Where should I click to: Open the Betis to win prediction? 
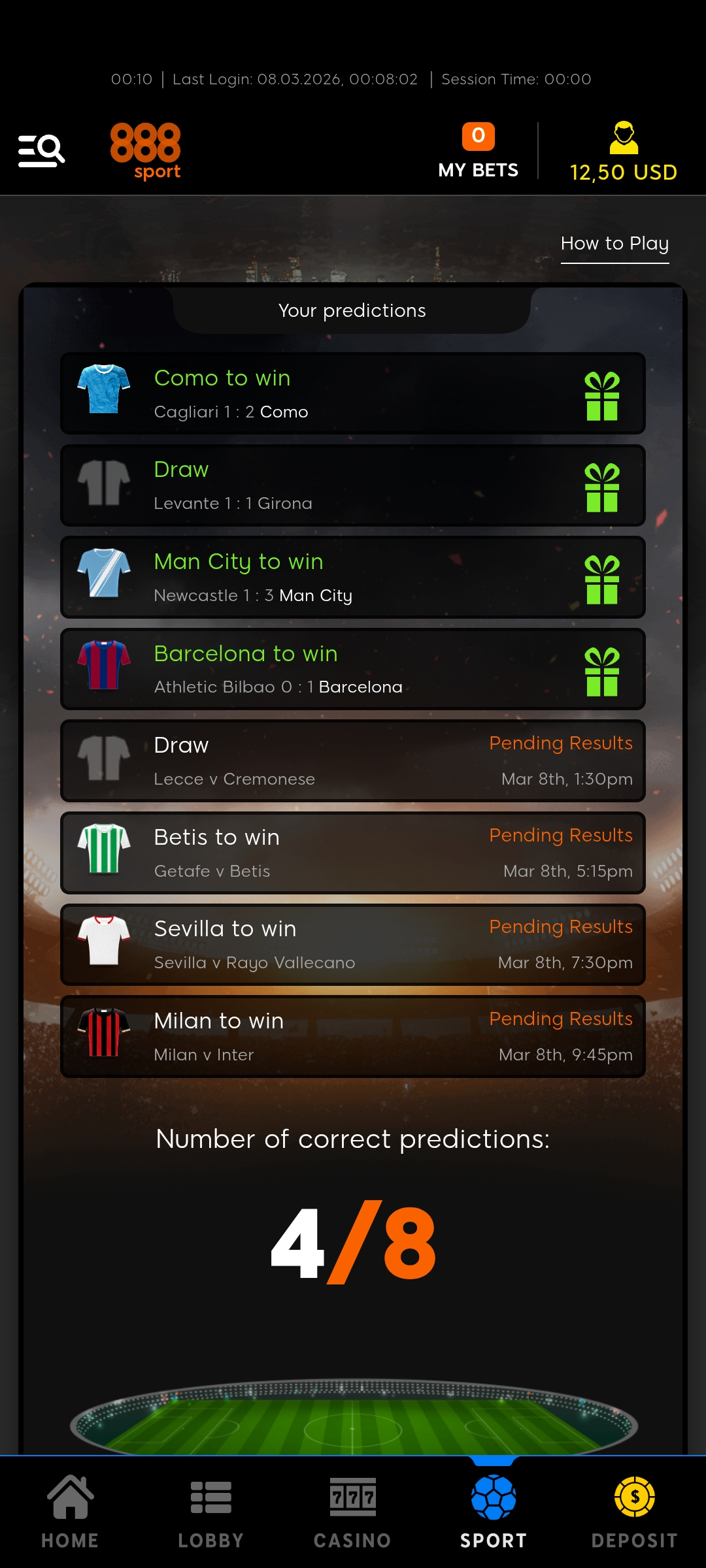[353, 853]
